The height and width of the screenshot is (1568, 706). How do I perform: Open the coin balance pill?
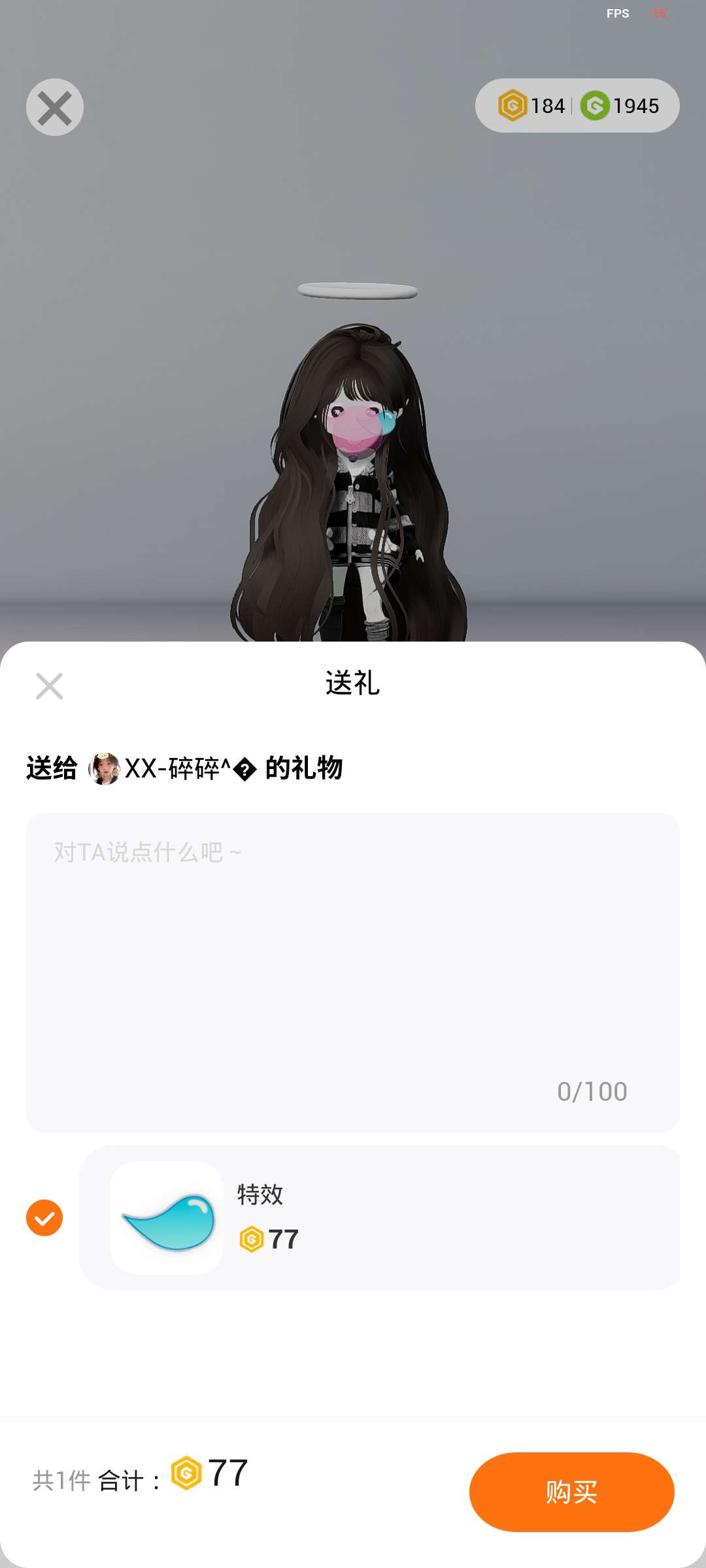click(x=577, y=106)
